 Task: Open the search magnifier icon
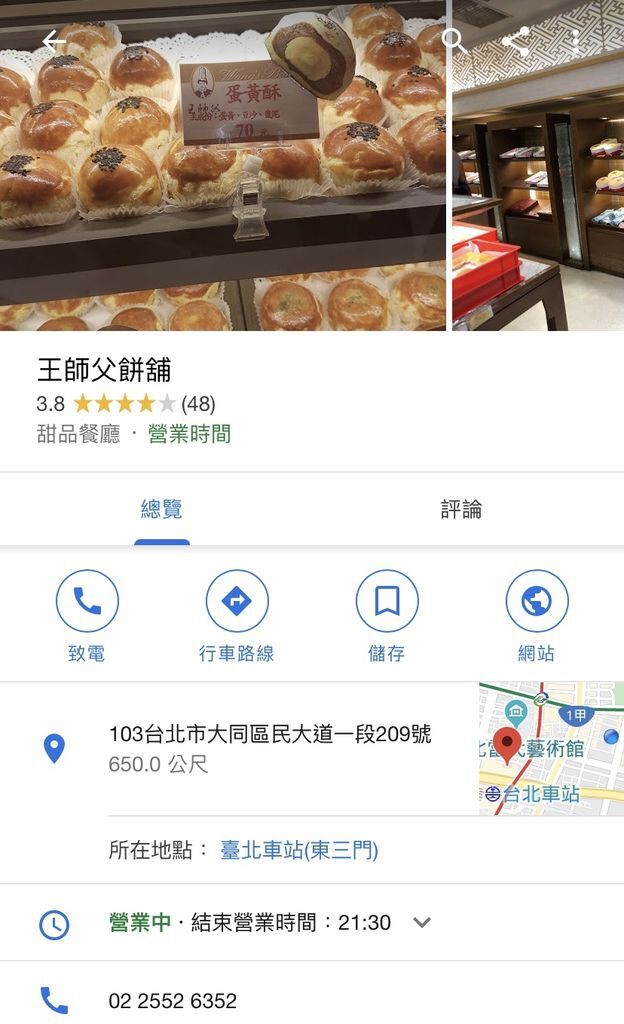tap(454, 42)
